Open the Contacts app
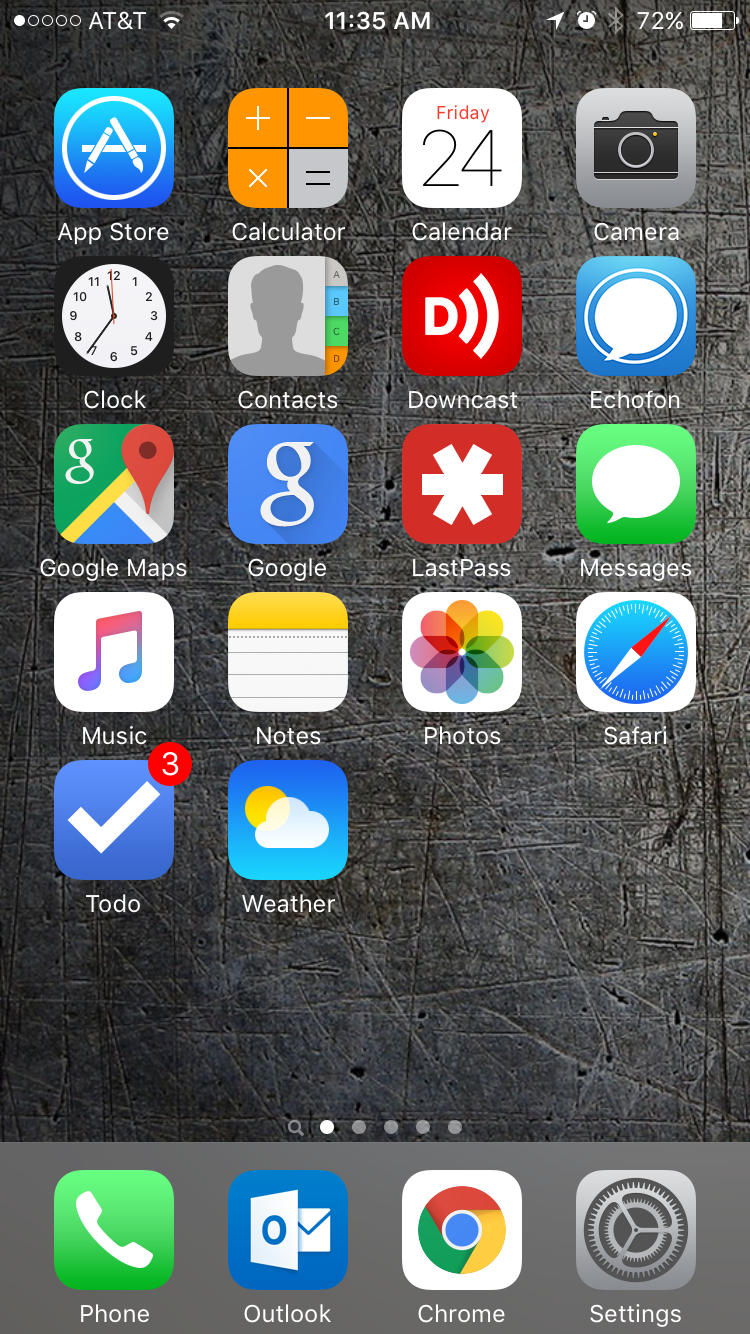The image size is (750, 1334). click(288, 316)
